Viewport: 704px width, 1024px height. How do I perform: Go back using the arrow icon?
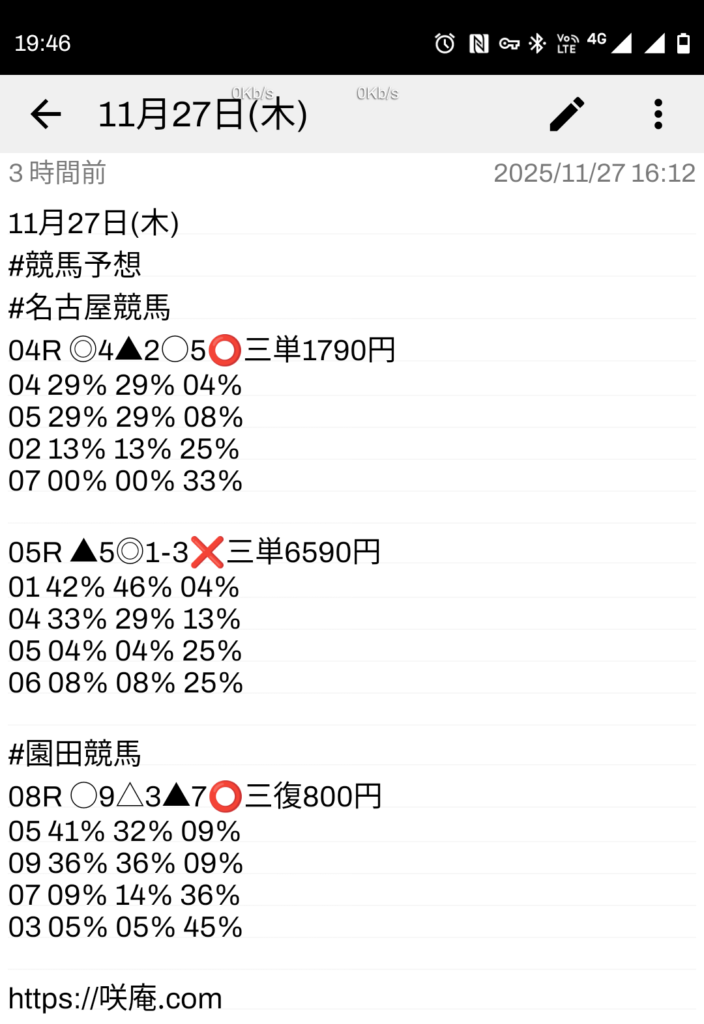[x=45, y=115]
